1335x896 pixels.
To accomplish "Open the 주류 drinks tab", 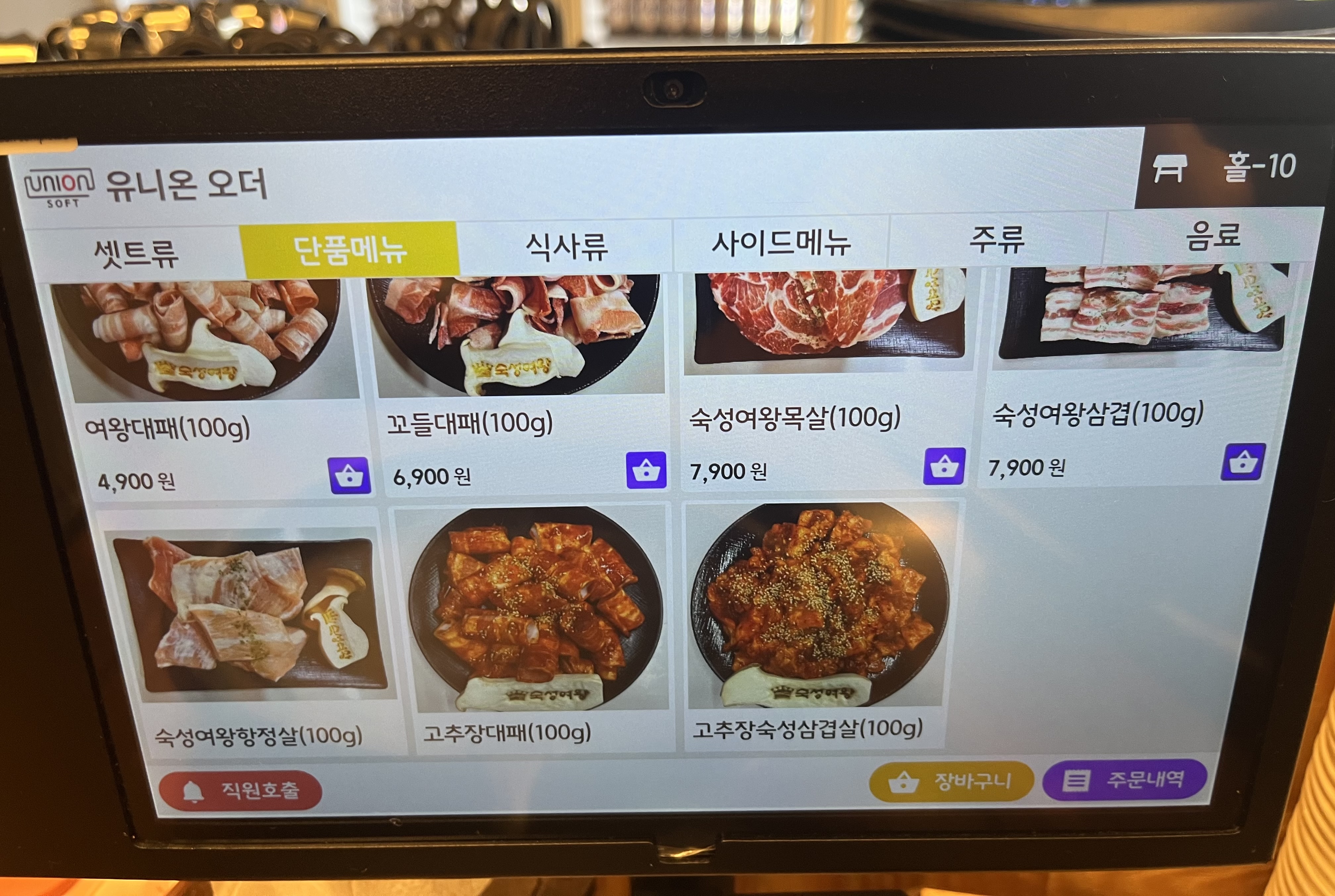I will (x=997, y=239).
